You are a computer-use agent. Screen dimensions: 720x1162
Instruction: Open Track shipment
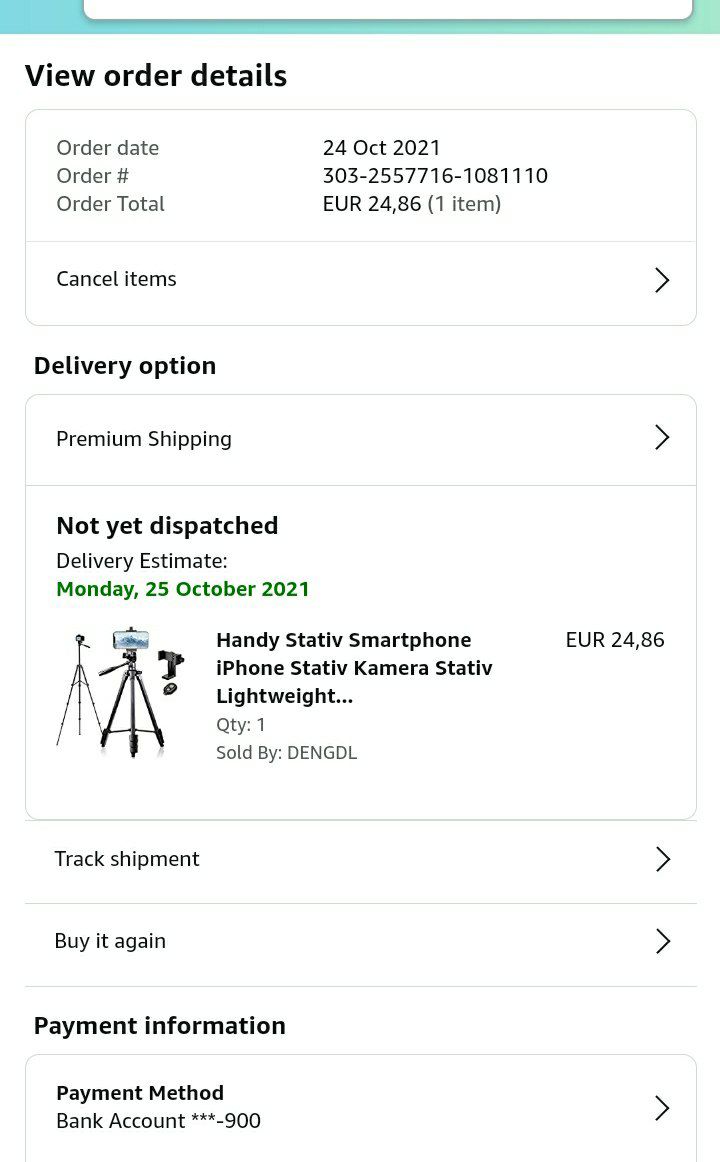click(x=361, y=861)
